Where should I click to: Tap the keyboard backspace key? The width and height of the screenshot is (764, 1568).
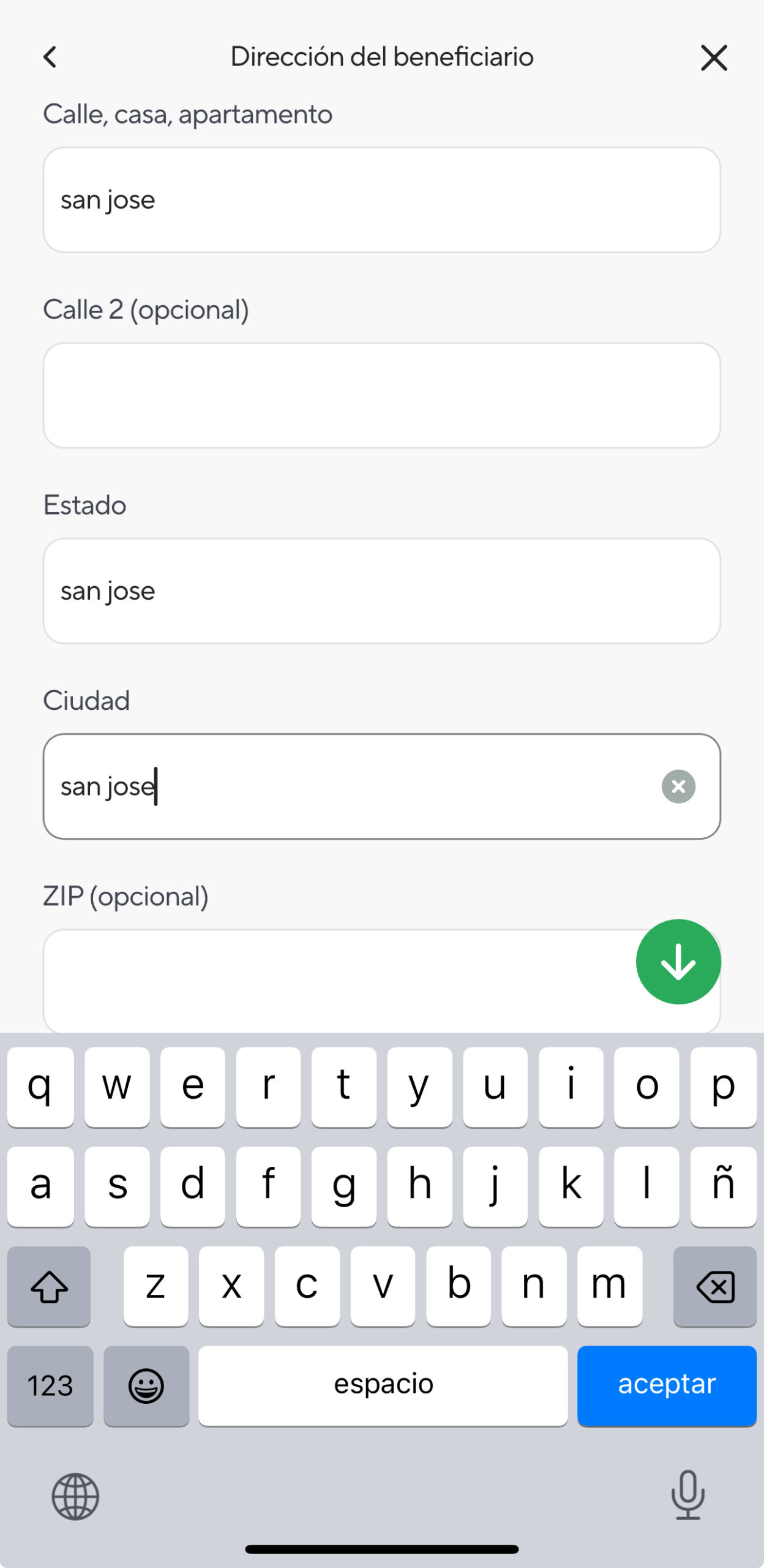tap(714, 1286)
